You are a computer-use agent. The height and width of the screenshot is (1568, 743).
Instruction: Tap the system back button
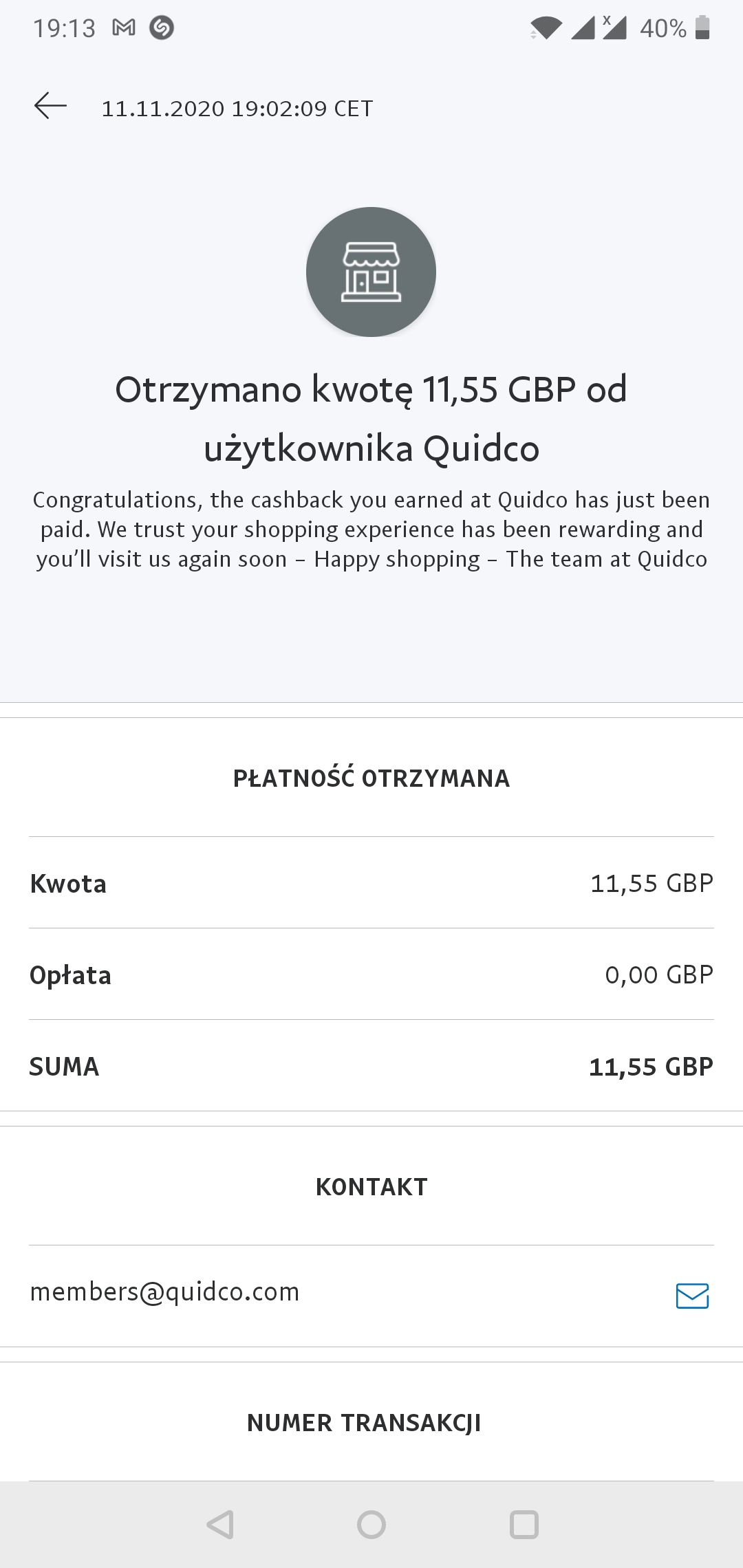(x=221, y=1525)
